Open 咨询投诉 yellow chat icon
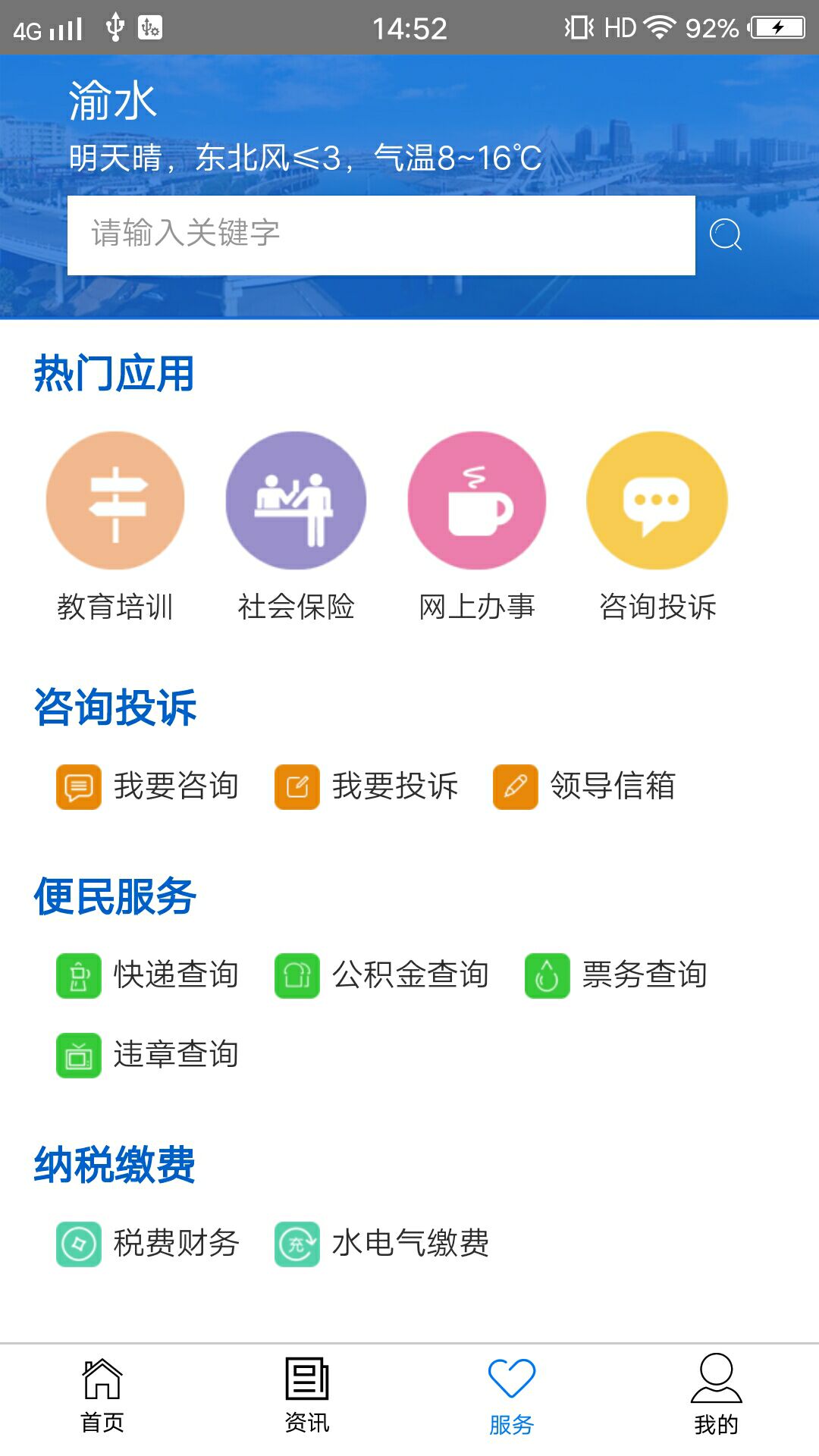Screen dimensions: 819x1456 pyautogui.click(x=657, y=500)
